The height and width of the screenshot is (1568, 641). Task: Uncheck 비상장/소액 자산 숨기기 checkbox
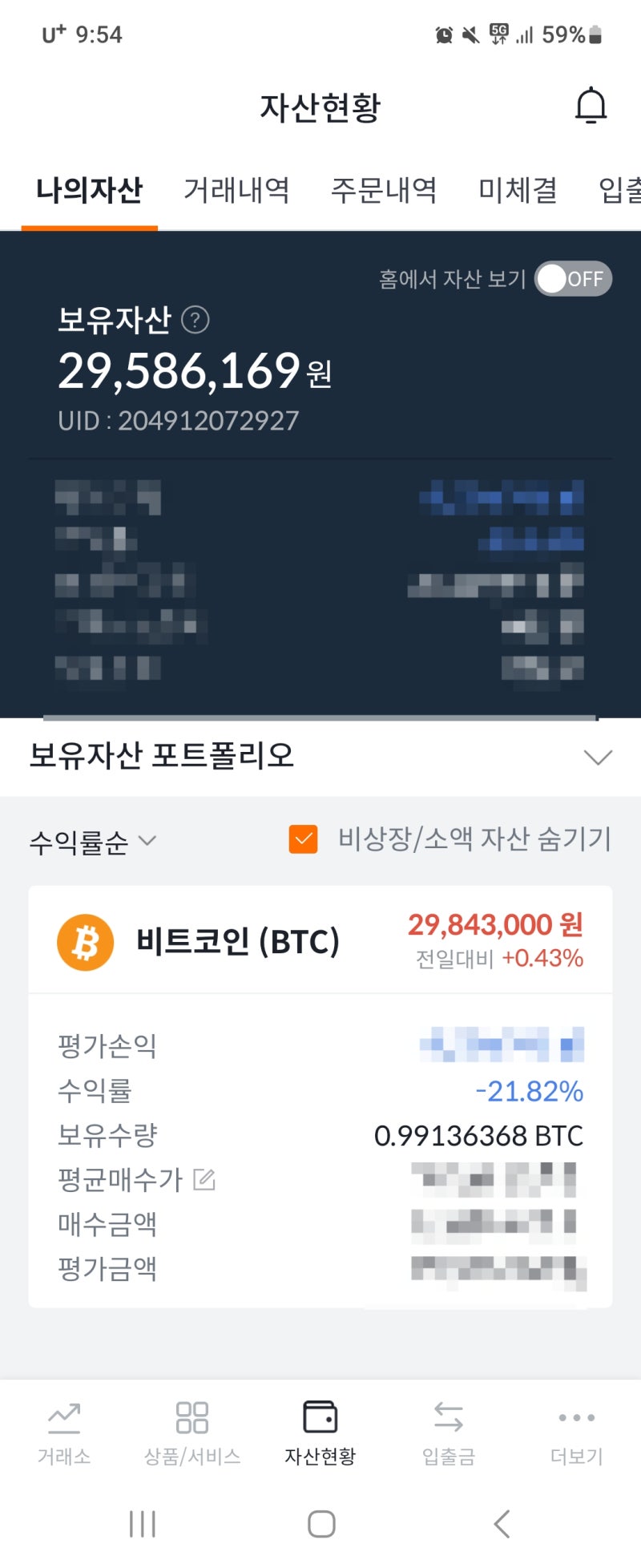point(303,839)
